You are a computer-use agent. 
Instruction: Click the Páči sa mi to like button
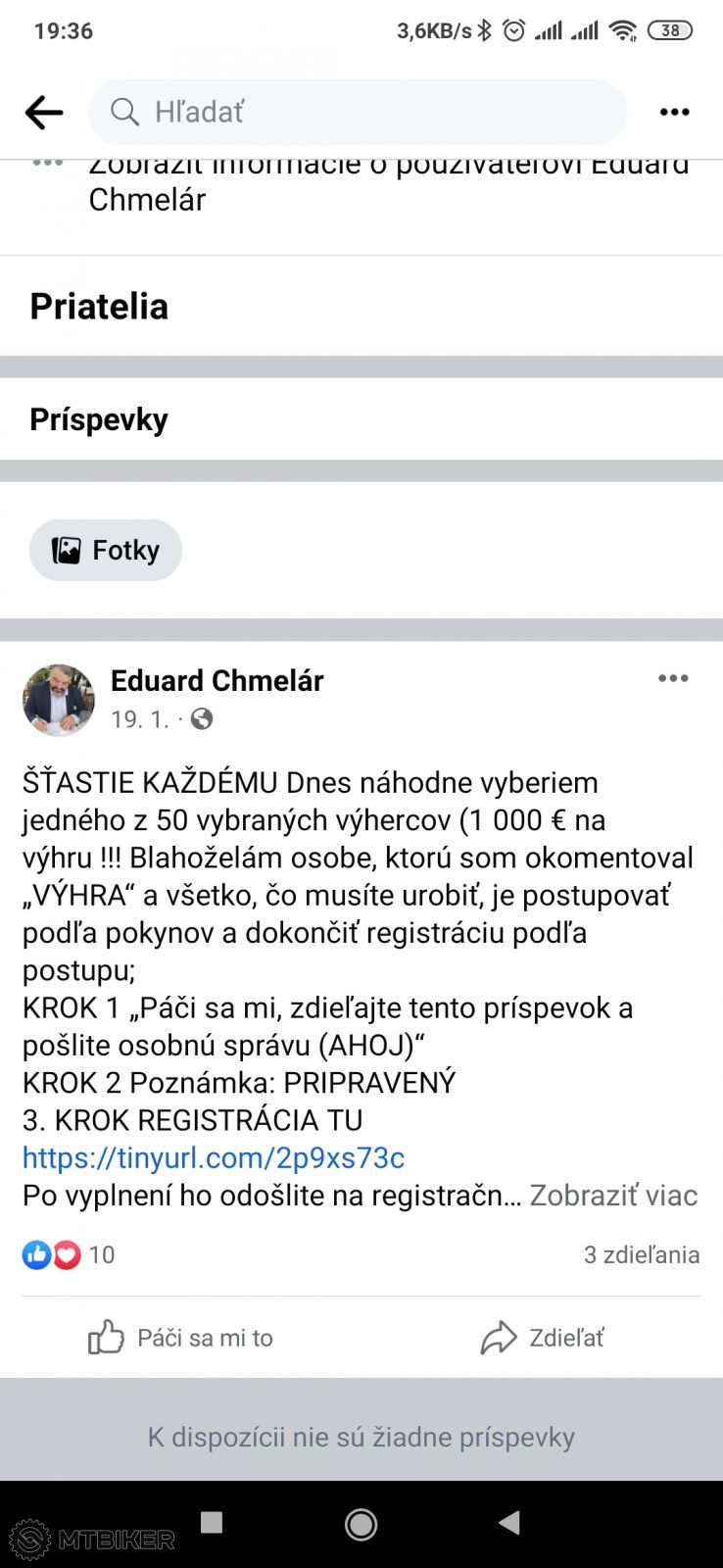pos(184,1337)
